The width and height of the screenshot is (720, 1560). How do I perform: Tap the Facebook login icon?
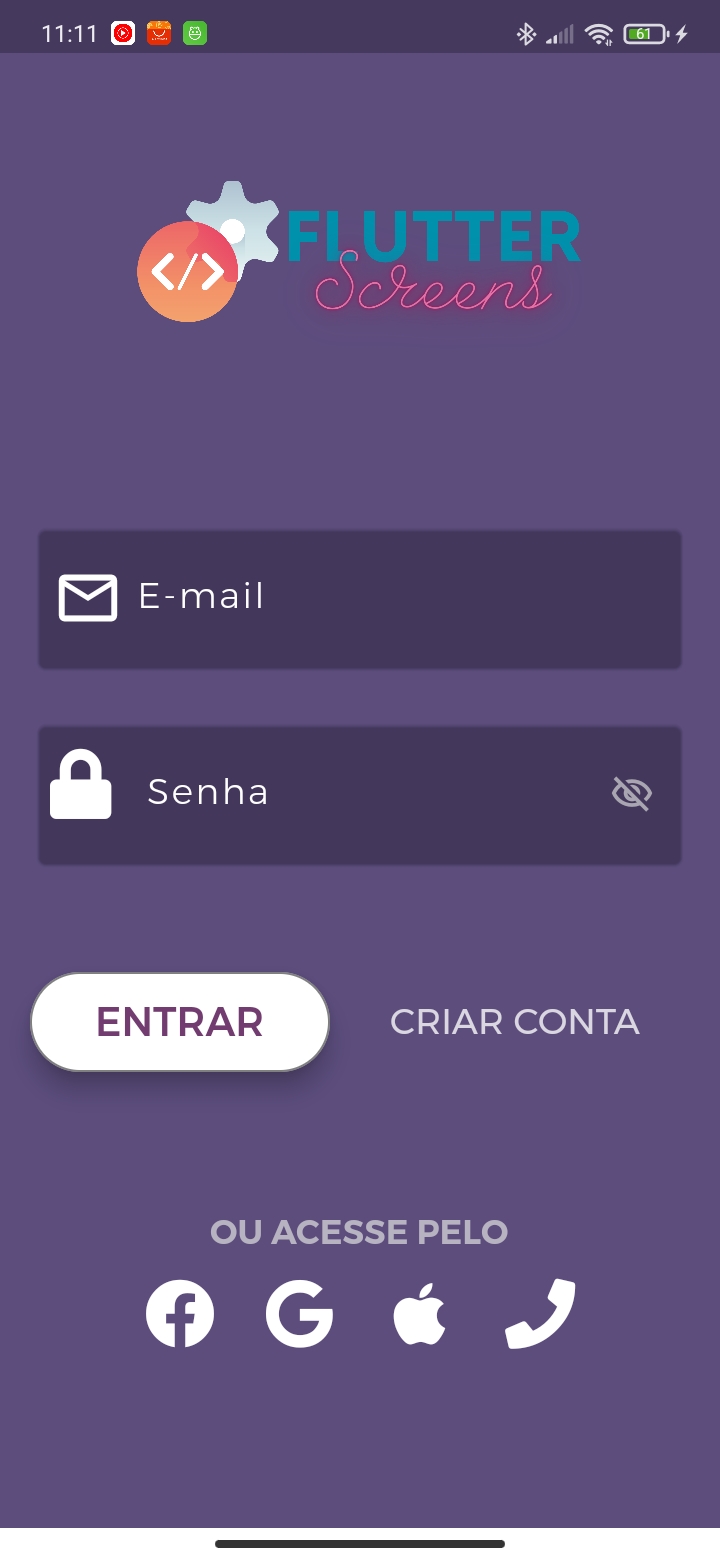(180, 1313)
